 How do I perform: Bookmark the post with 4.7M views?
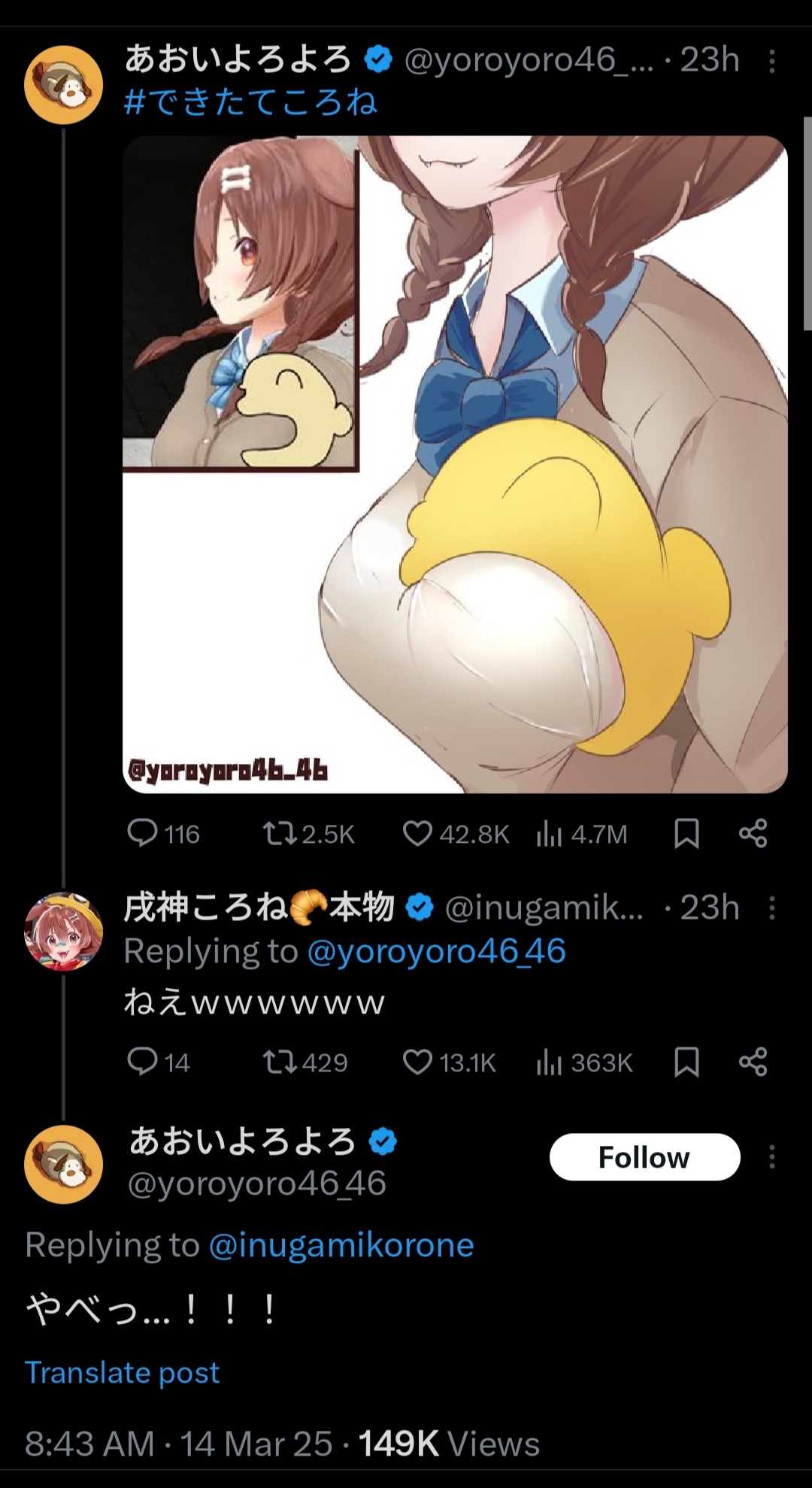pyautogui.click(x=686, y=833)
